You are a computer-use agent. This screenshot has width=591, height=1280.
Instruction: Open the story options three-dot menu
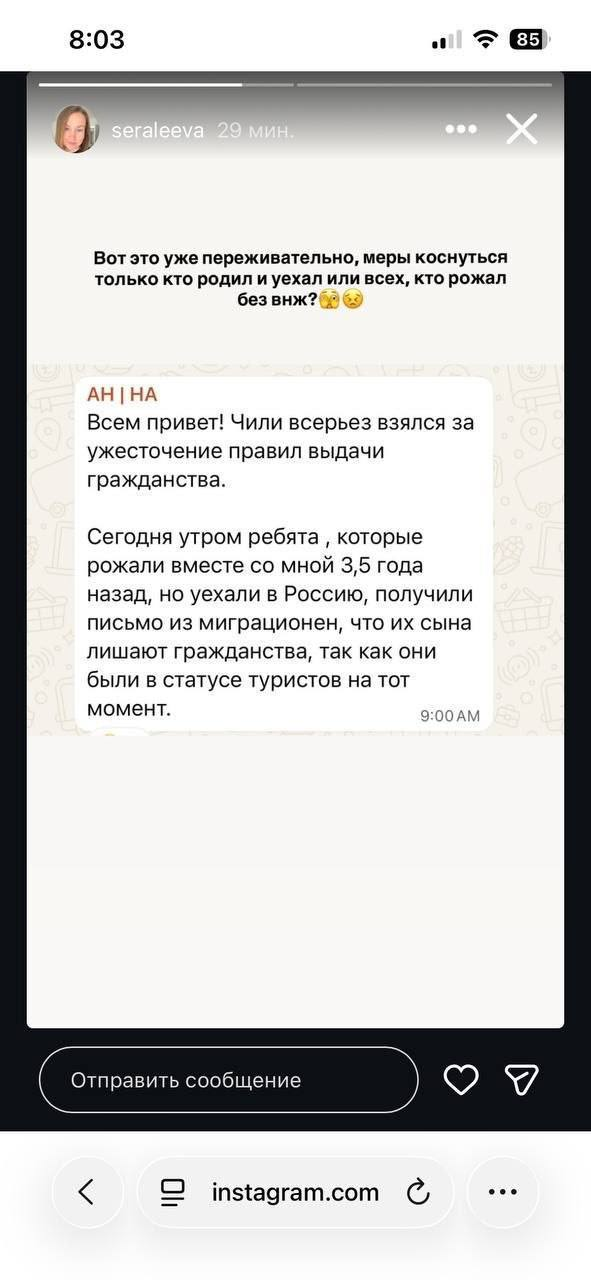[x=461, y=129]
